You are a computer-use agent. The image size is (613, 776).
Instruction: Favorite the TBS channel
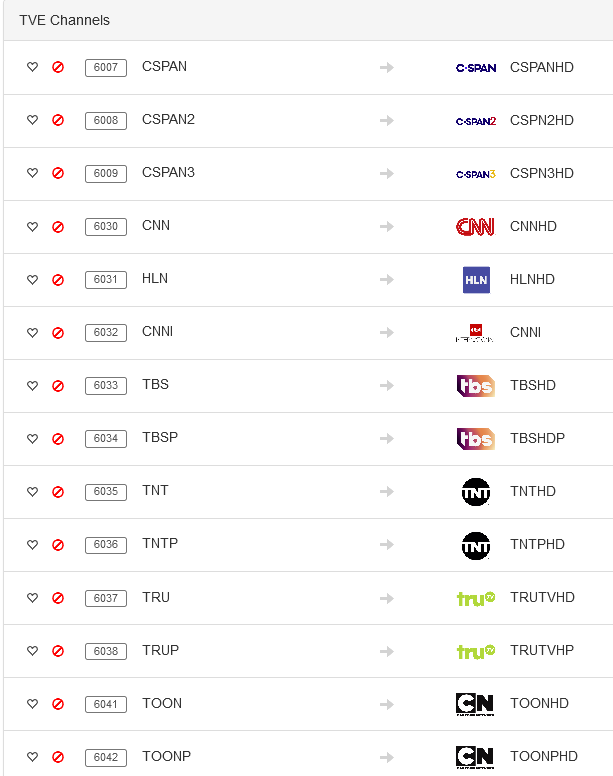[x=32, y=385]
